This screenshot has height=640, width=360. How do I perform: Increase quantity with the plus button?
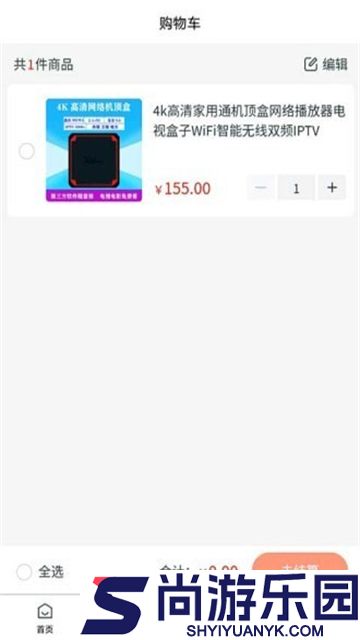pyautogui.click(x=332, y=187)
